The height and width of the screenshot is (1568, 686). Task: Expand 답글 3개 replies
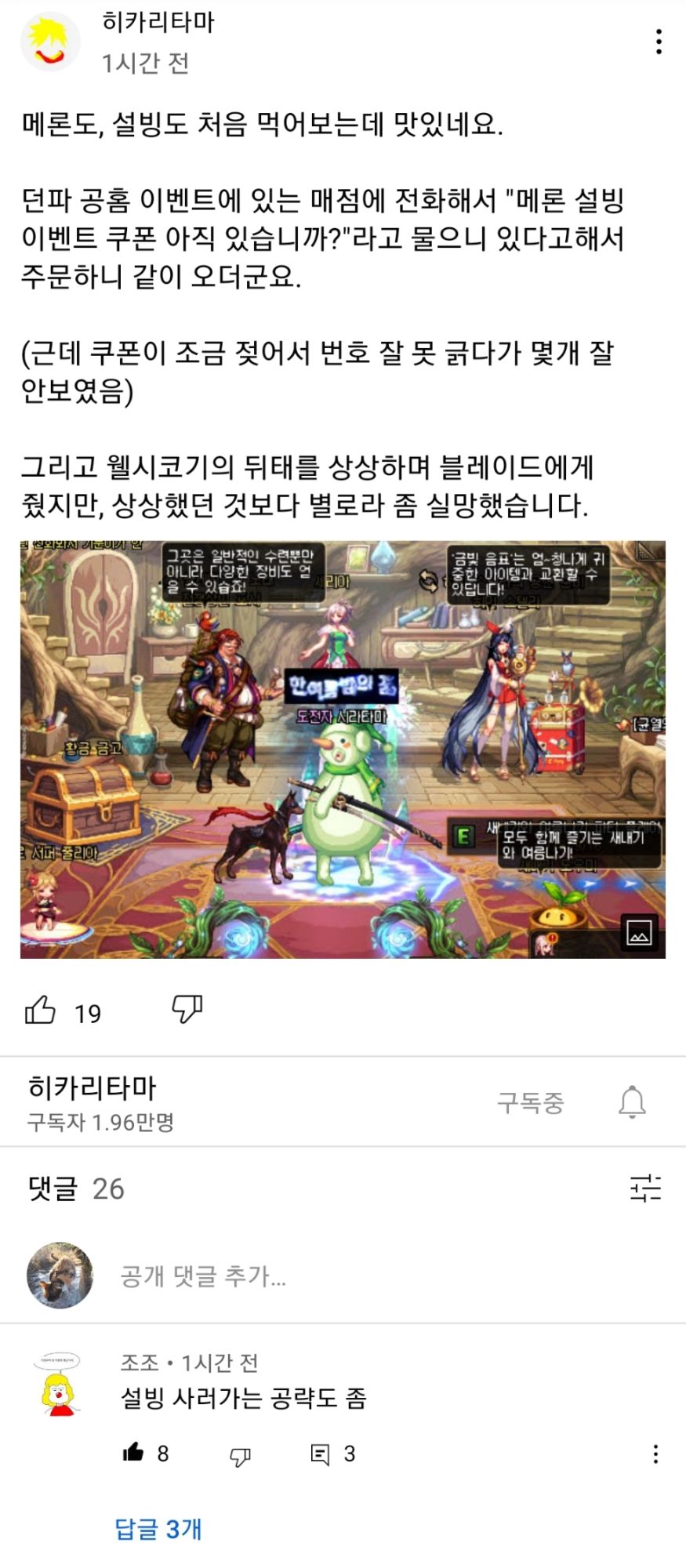click(158, 1528)
